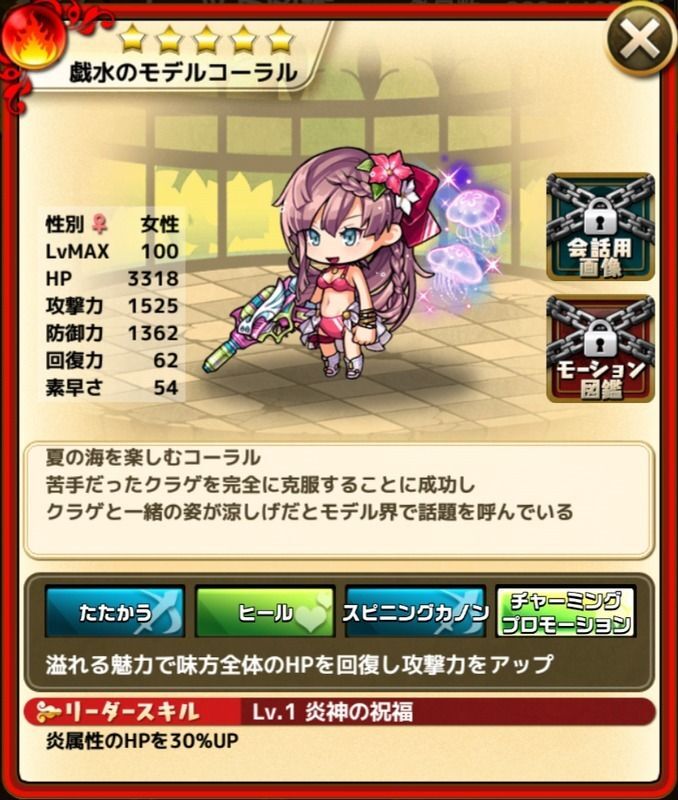Tap the locked モーション図鑑 button
Viewport: 678px width, 800px height.
[x=600, y=349]
